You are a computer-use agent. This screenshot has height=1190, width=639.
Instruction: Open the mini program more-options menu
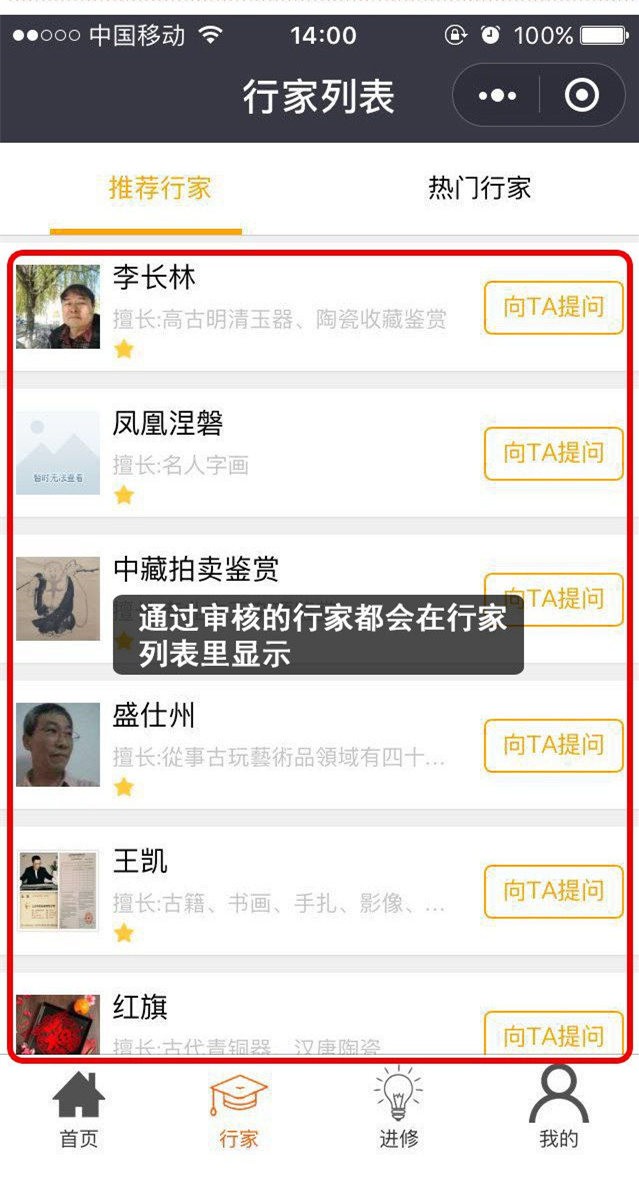click(498, 96)
